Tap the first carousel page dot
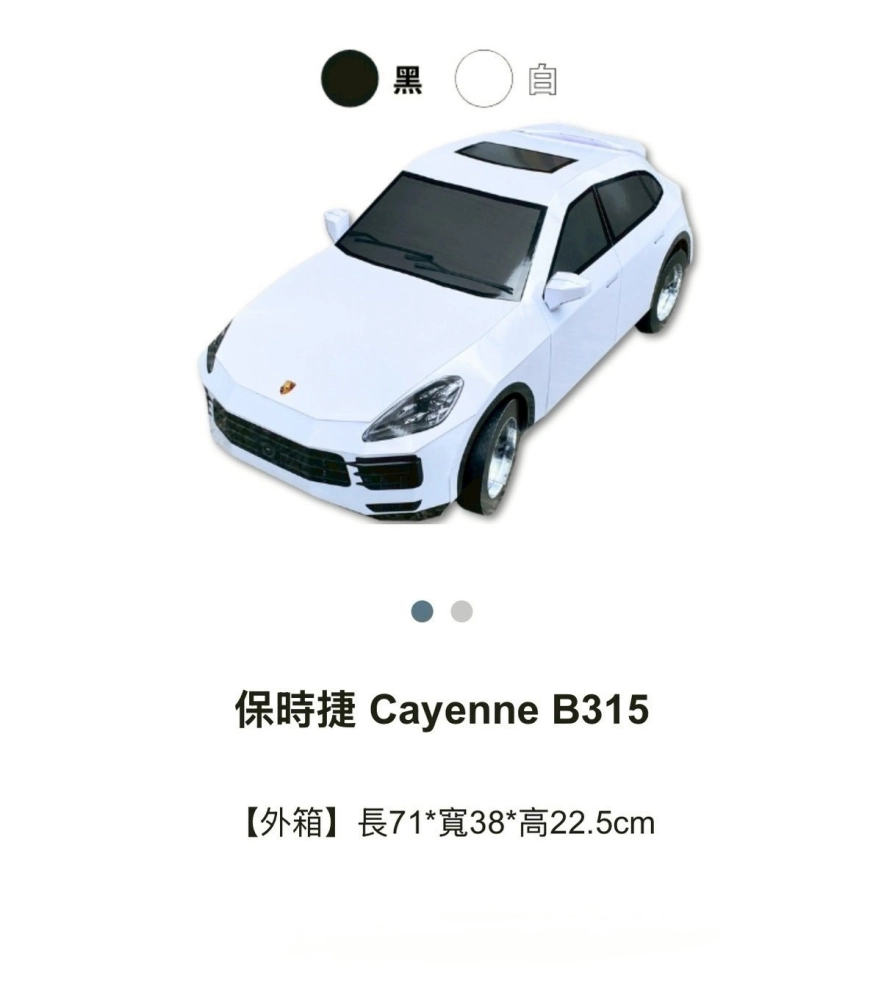Screen dimensions: 883x1000 tap(422, 611)
